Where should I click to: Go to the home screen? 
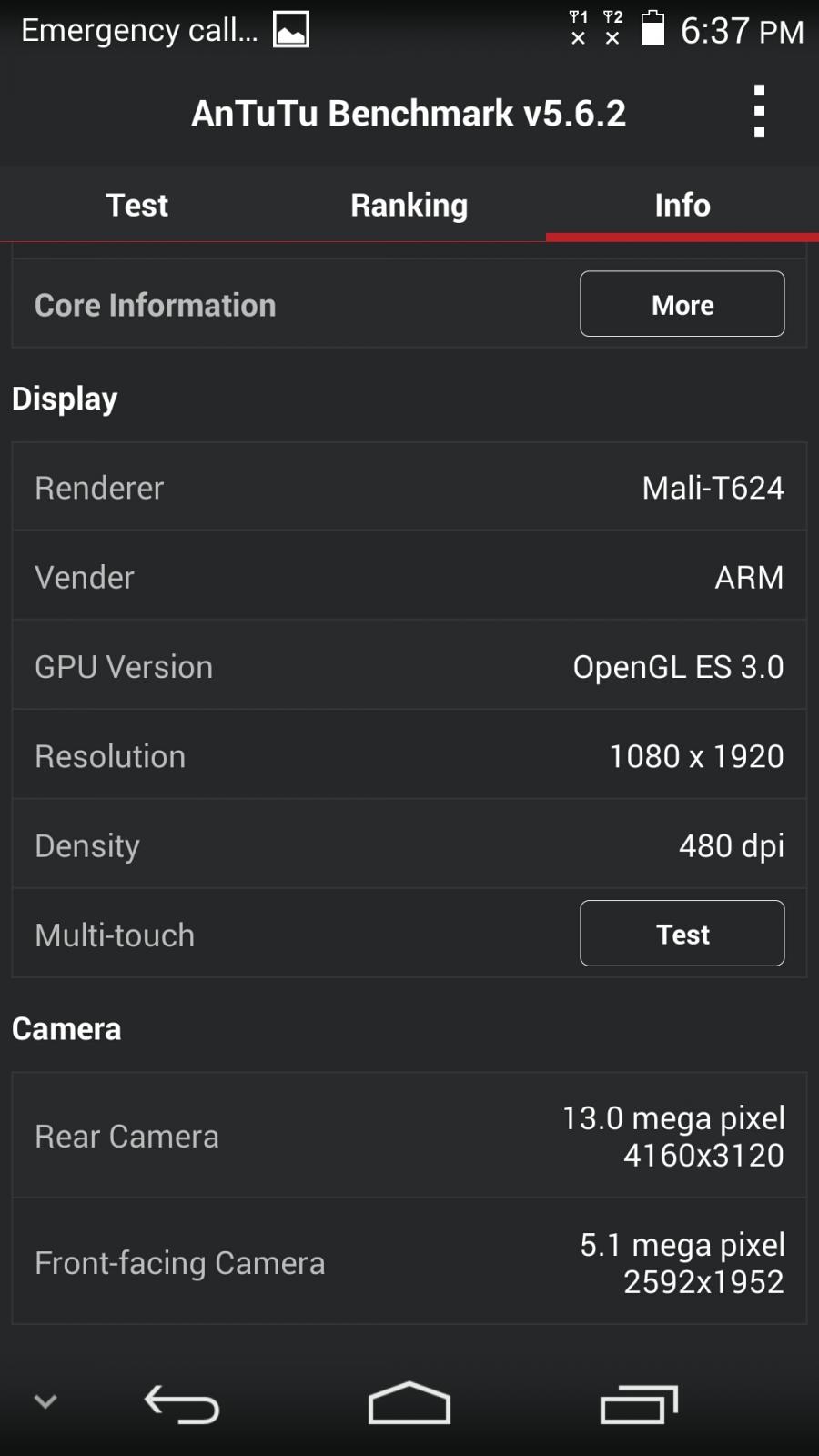pyautogui.click(x=409, y=1402)
